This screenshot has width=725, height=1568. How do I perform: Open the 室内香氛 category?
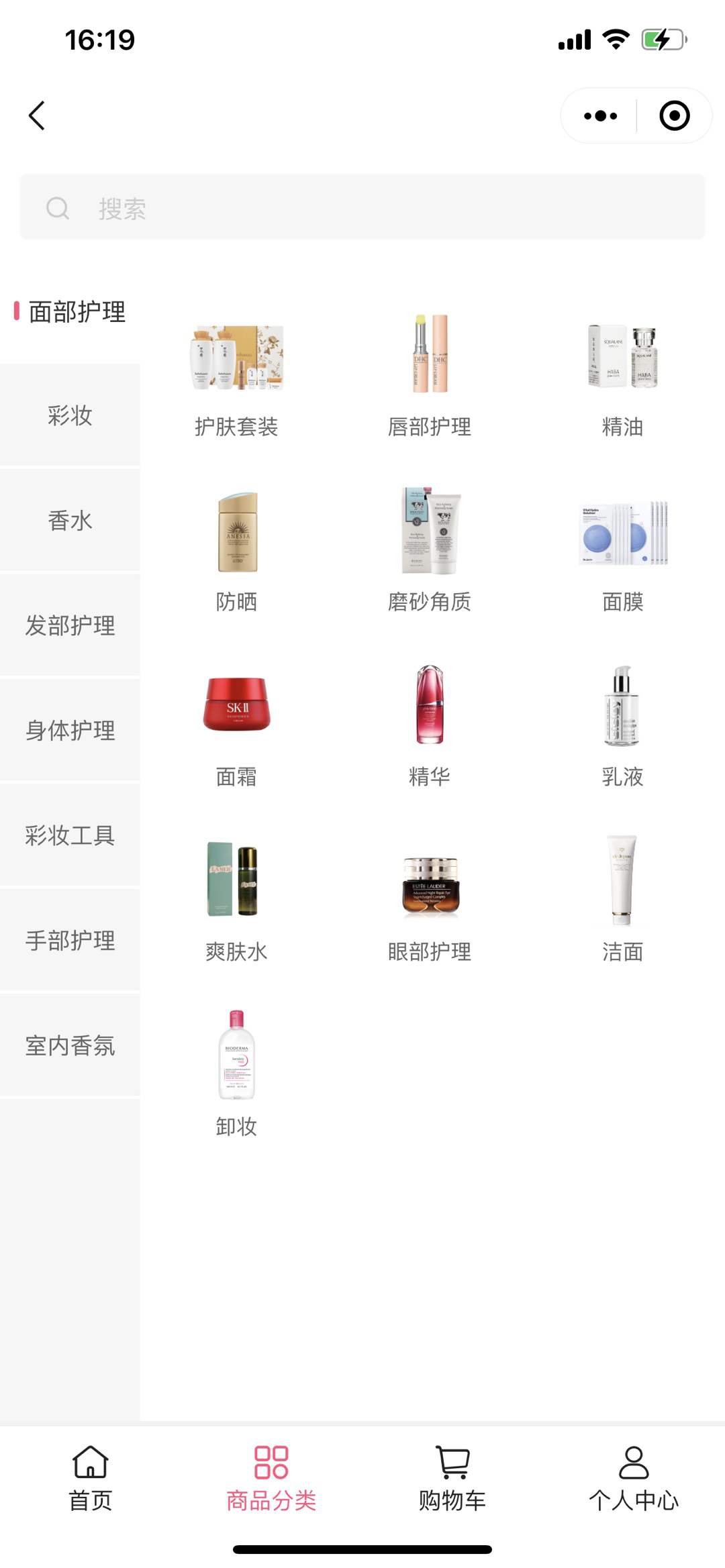point(70,1045)
